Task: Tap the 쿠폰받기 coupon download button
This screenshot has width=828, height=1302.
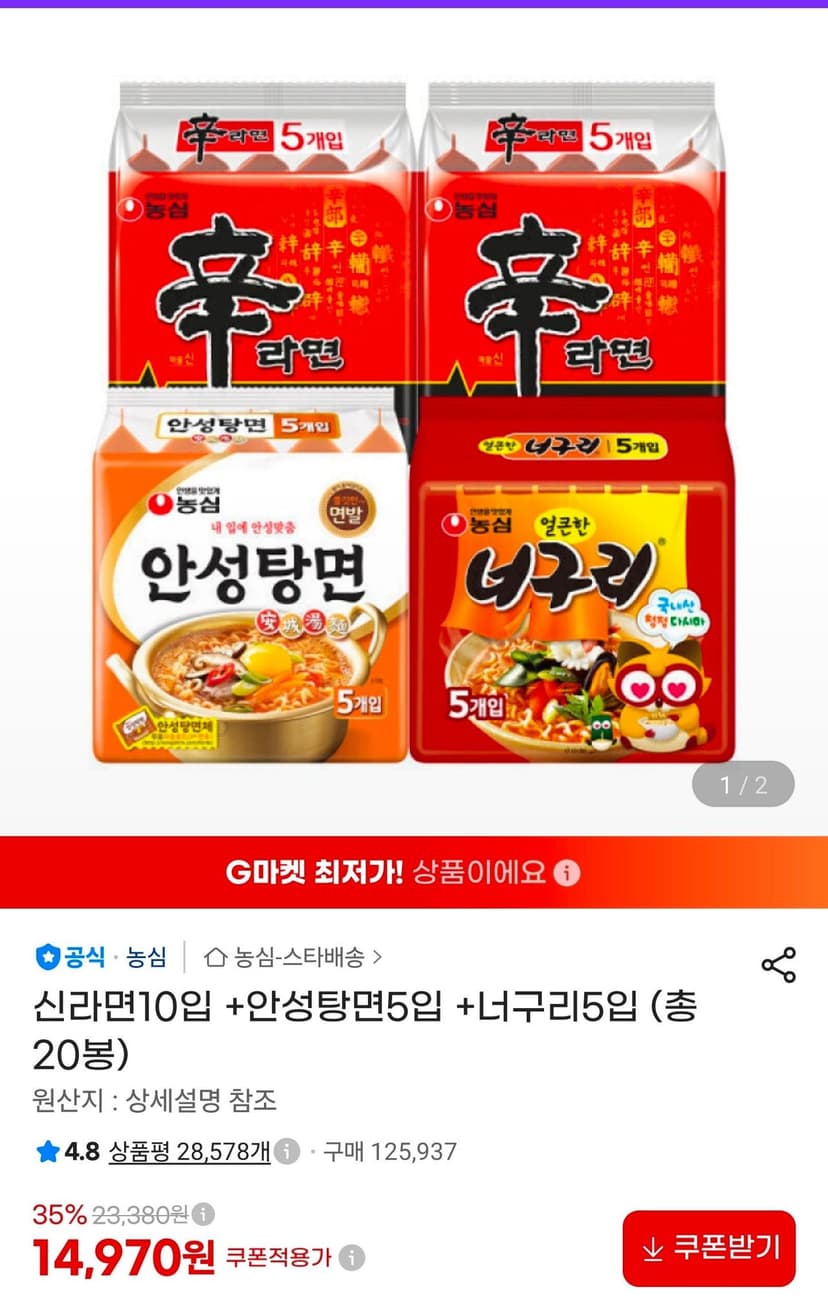Action: coord(709,1248)
